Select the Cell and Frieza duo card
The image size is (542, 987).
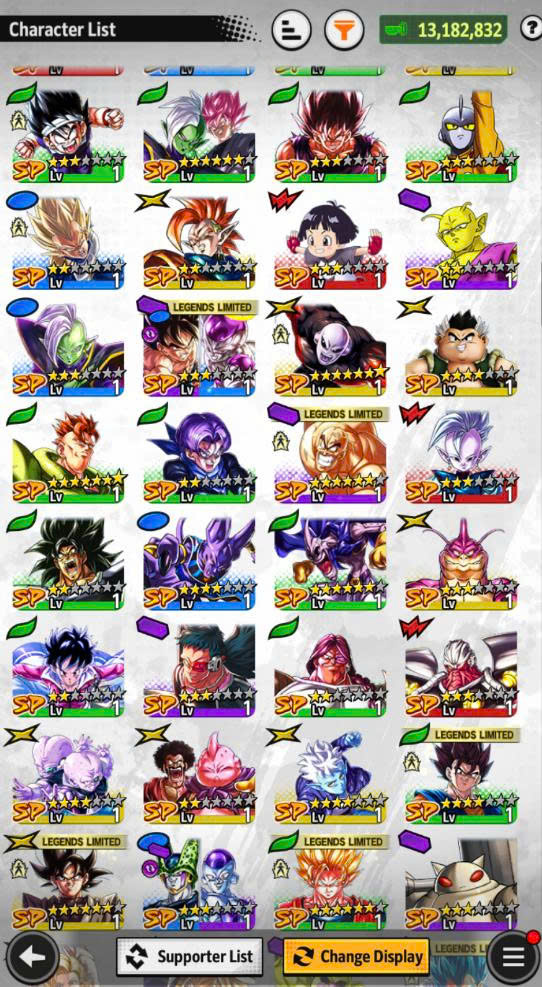pyautogui.click(x=200, y=884)
